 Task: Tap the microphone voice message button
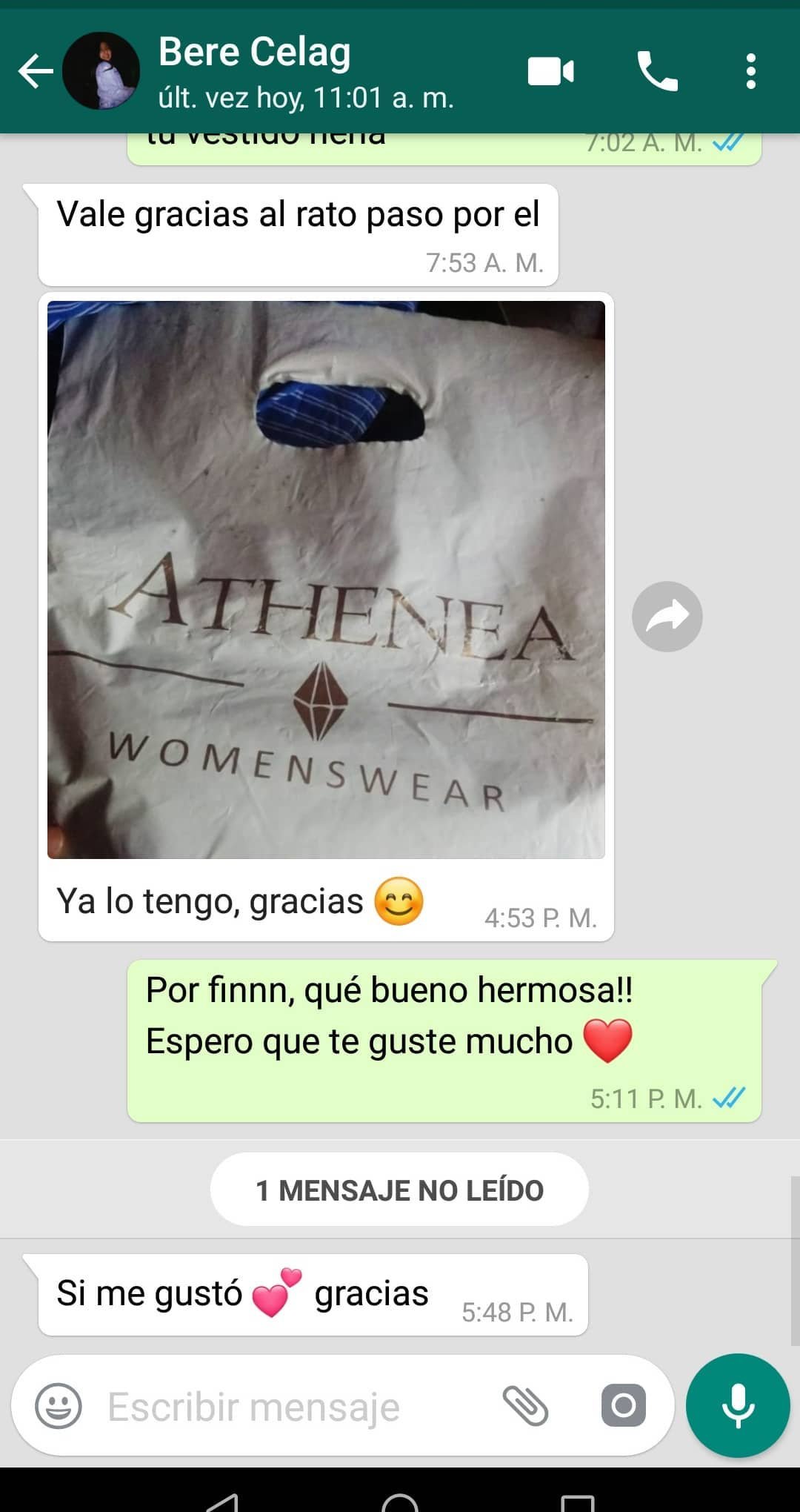point(738,1406)
